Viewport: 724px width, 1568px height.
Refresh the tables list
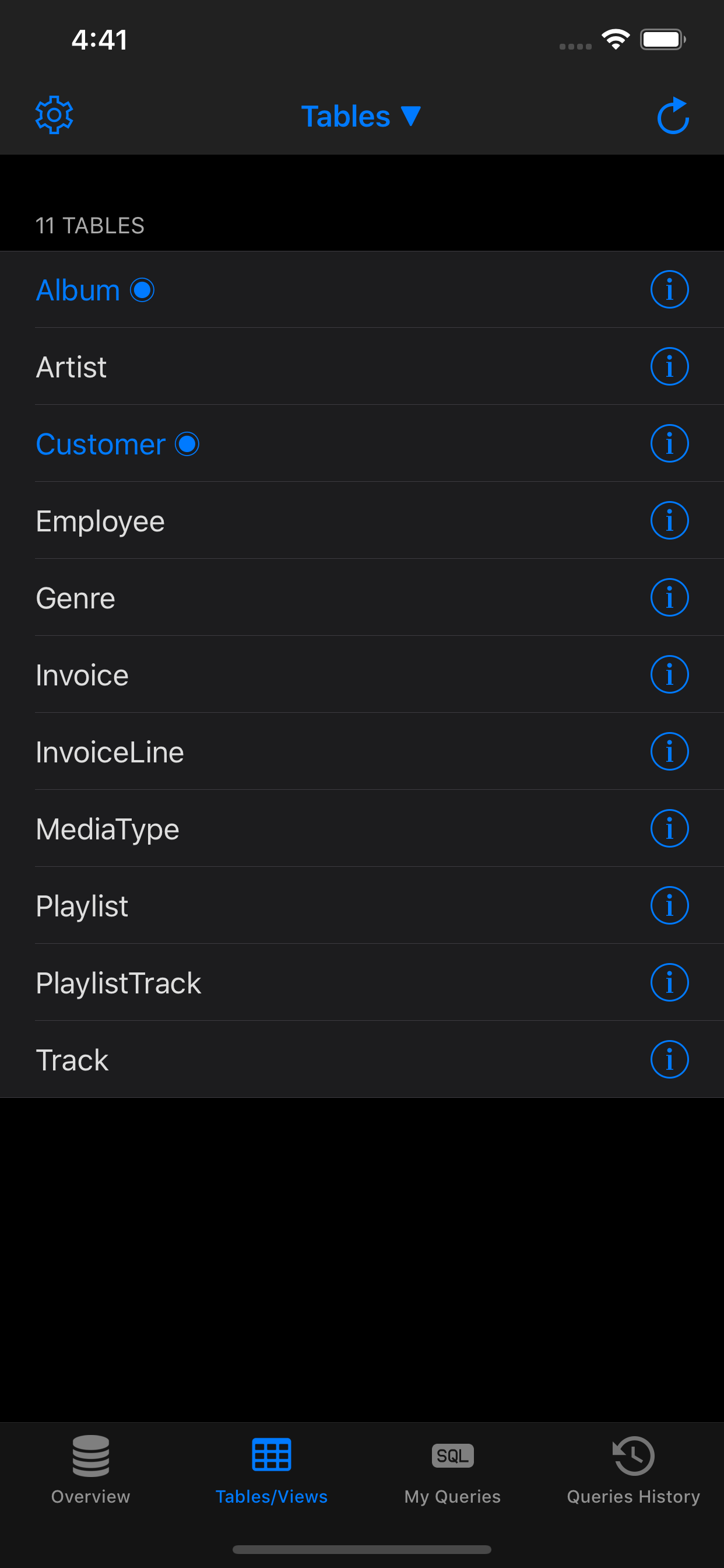click(x=672, y=116)
